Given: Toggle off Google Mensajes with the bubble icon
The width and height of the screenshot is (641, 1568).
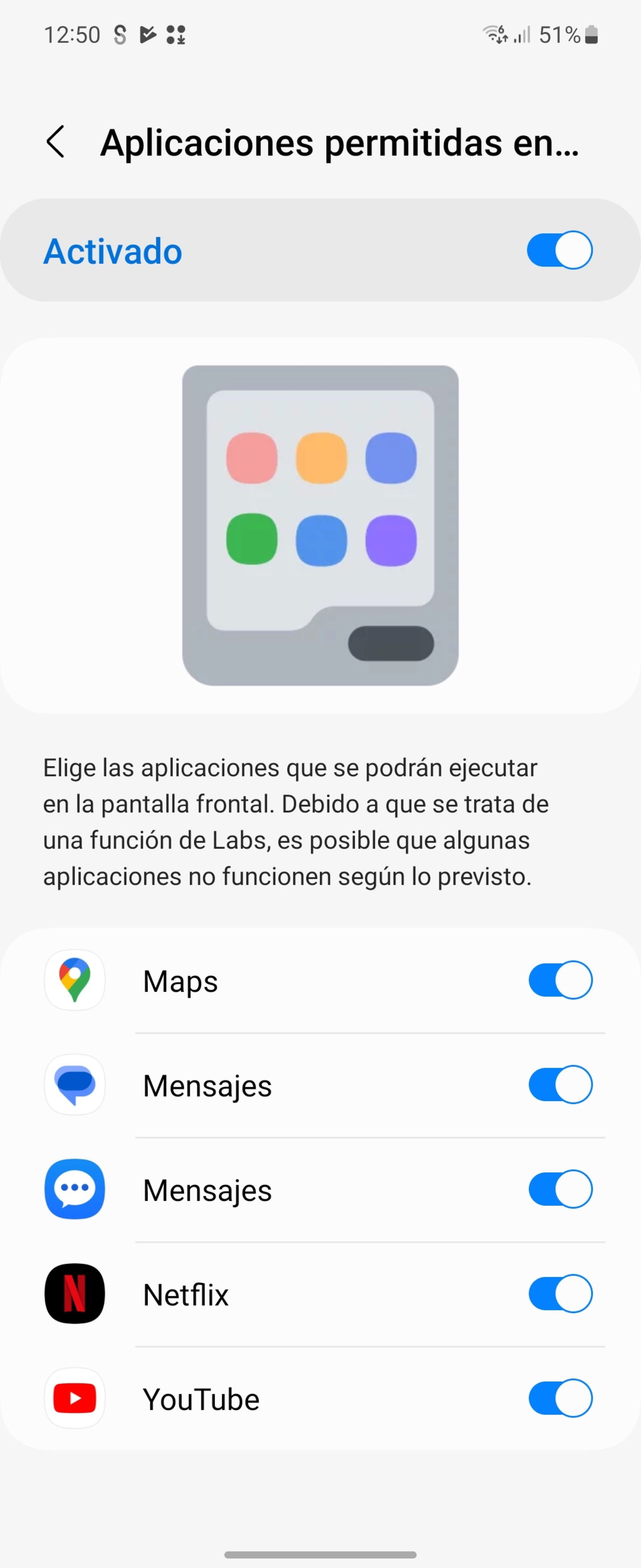Looking at the screenshot, I should click(x=560, y=1085).
